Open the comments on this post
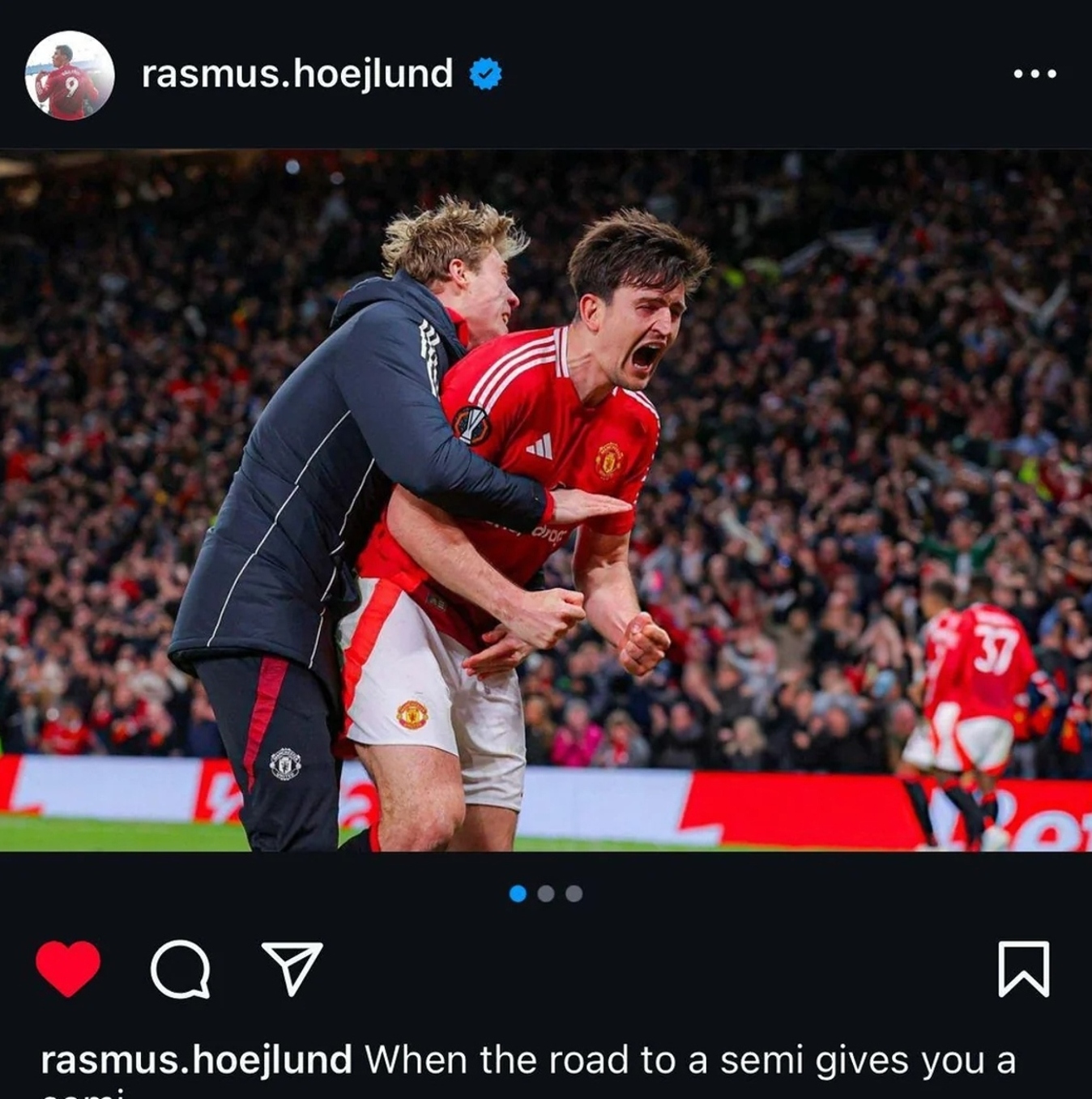The width and height of the screenshot is (1092, 1099). [x=180, y=968]
